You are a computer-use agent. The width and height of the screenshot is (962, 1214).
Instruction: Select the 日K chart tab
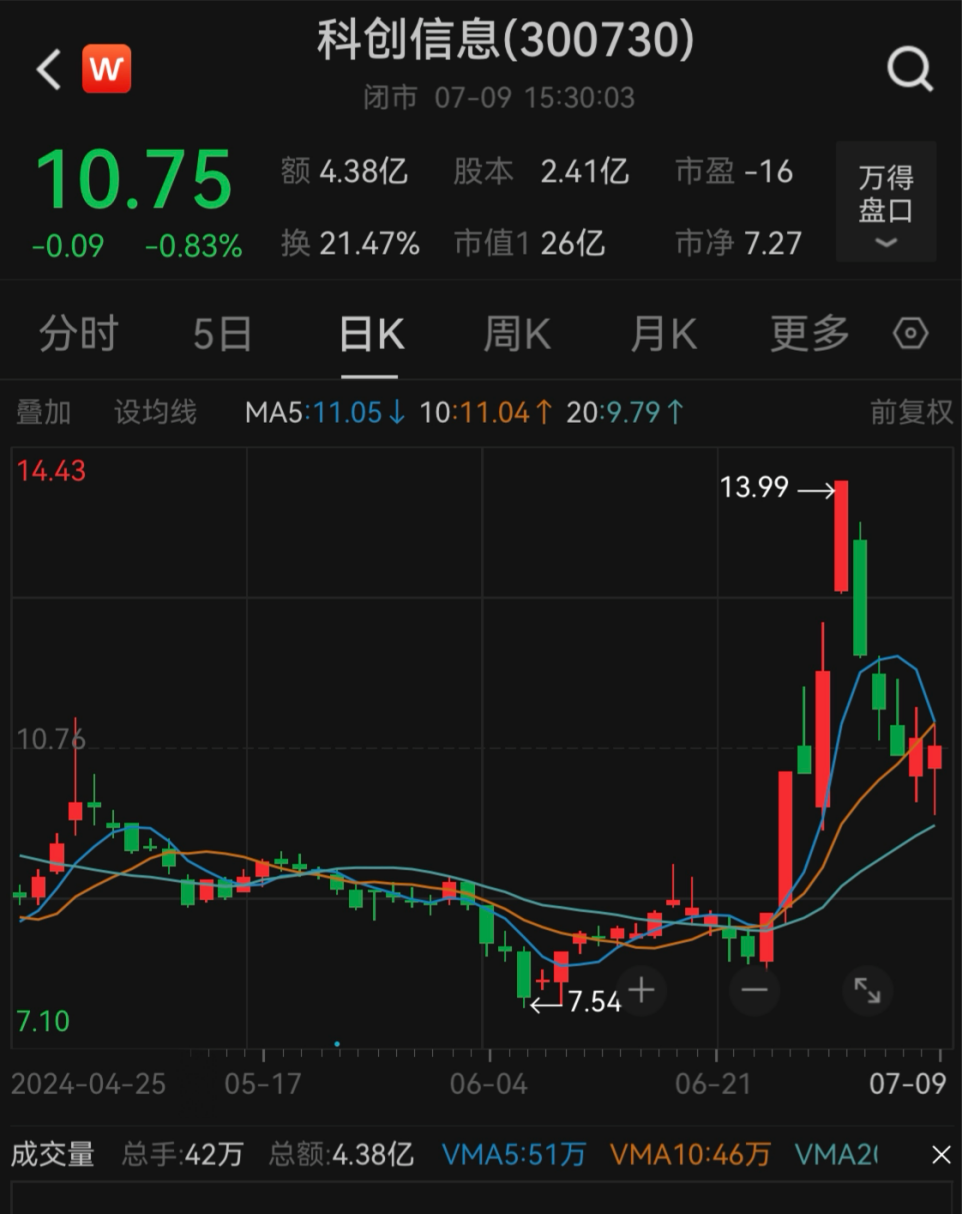tap(371, 335)
